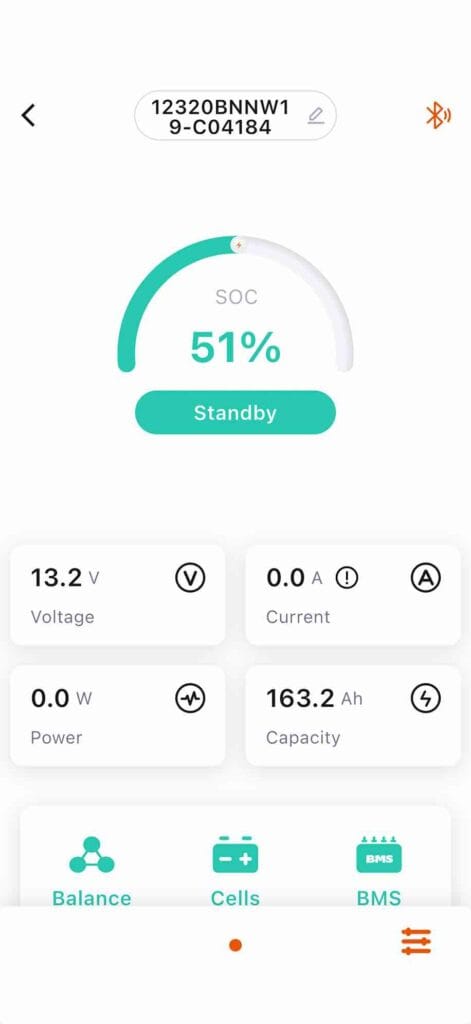
Task: Open the Balance section
Action: [x=91, y=872]
